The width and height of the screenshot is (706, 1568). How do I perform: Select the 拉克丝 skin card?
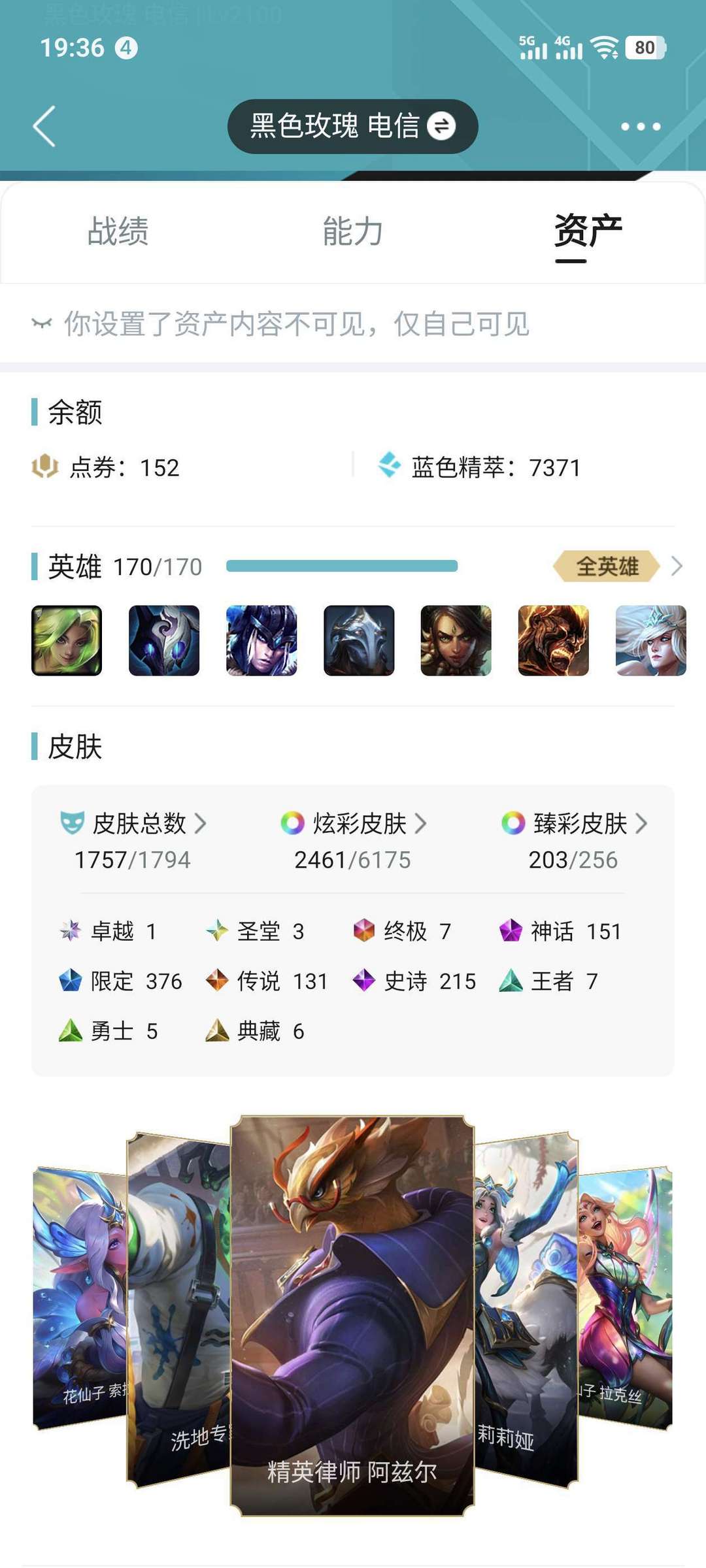click(626, 1297)
